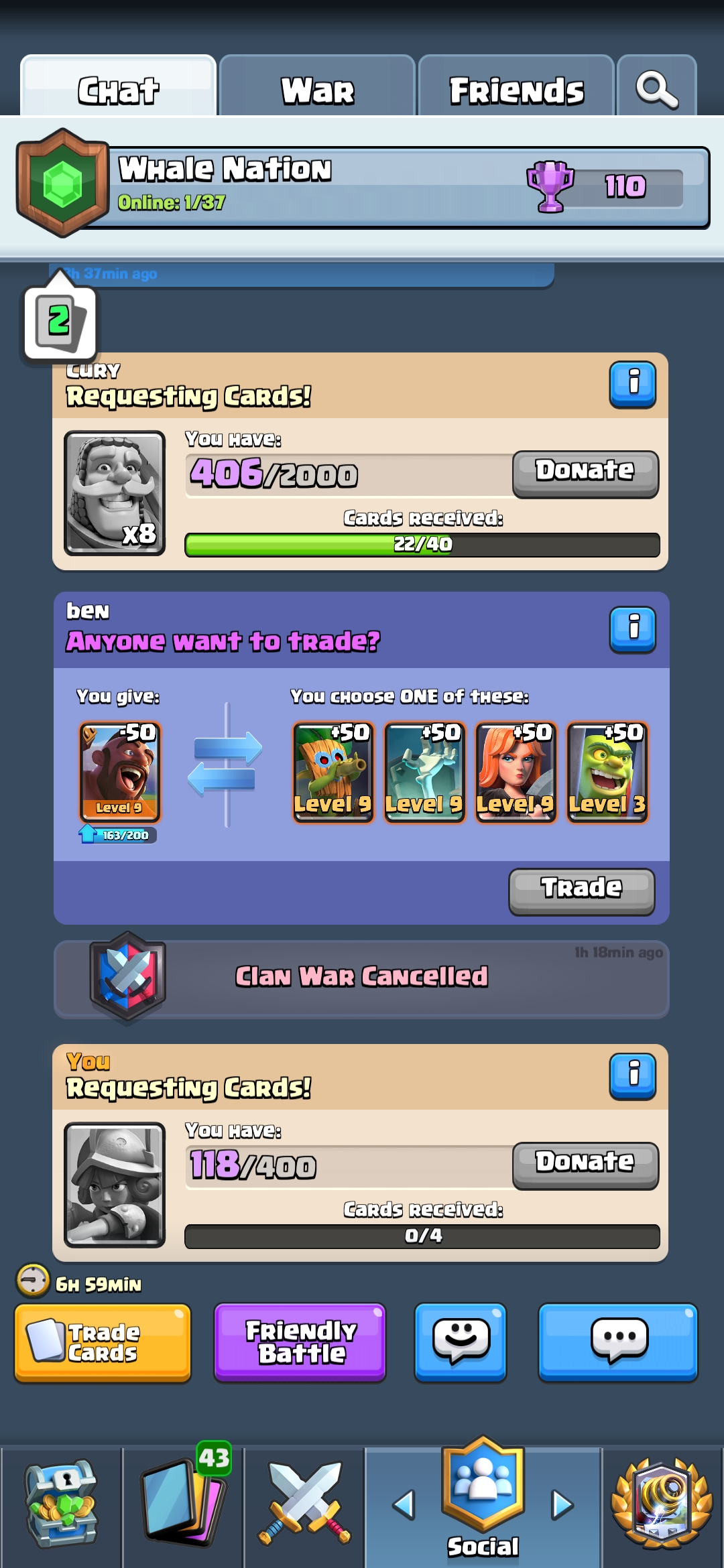View info on Cury's card request

(632, 384)
